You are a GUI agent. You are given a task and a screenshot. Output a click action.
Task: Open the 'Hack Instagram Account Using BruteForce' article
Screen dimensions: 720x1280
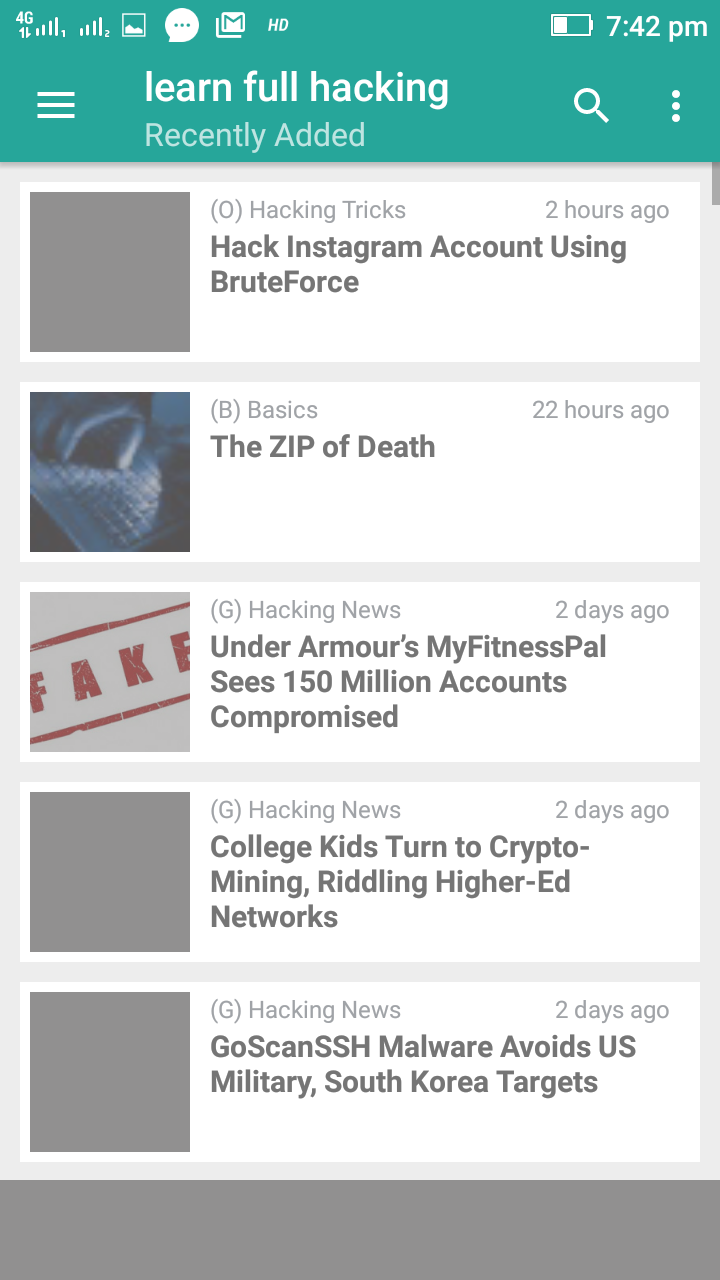[x=417, y=264]
